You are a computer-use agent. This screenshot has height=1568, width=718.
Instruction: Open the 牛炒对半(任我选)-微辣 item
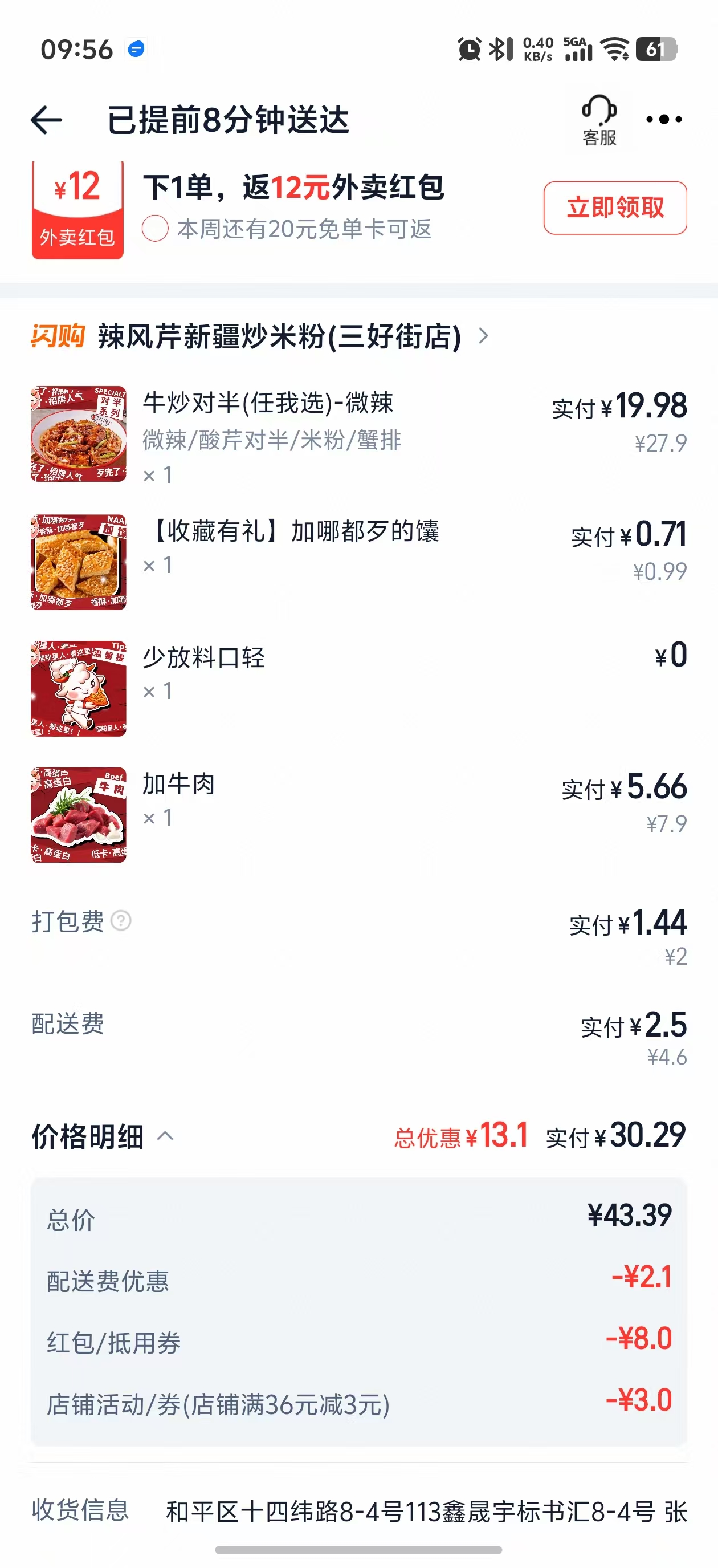coord(268,404)
